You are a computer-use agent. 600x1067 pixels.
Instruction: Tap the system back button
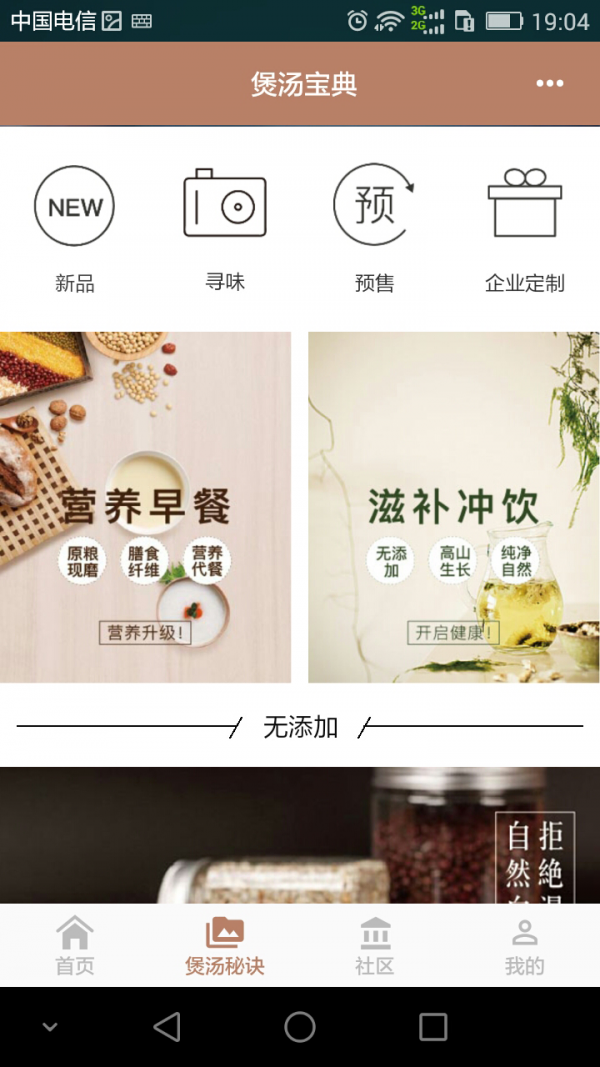pyautogui.click(x=167, y=1027)
